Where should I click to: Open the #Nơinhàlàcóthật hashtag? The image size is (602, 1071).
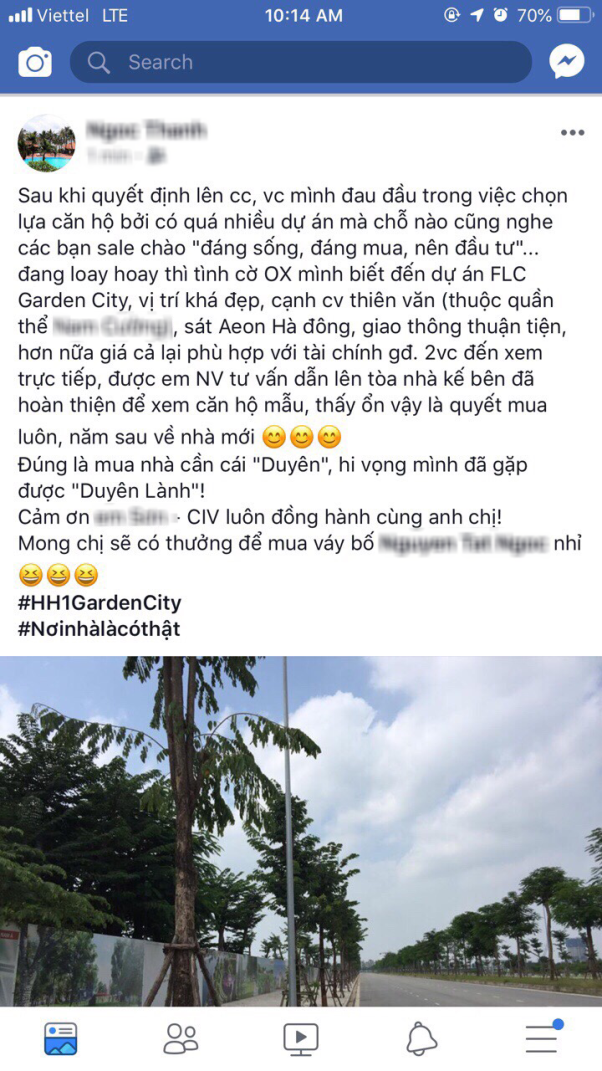click(x=98, y=629)
